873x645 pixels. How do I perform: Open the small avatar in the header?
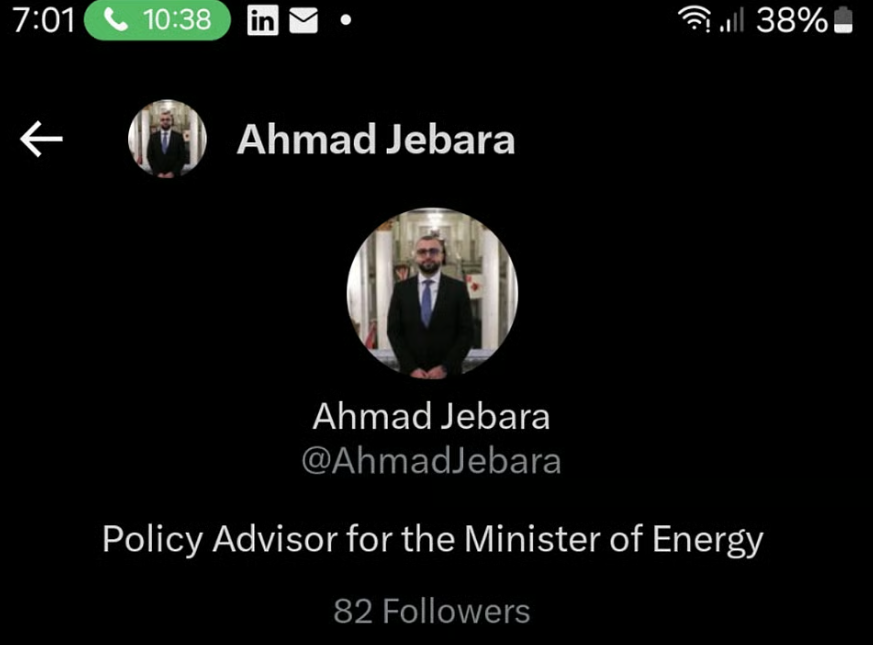pos(167,139)
